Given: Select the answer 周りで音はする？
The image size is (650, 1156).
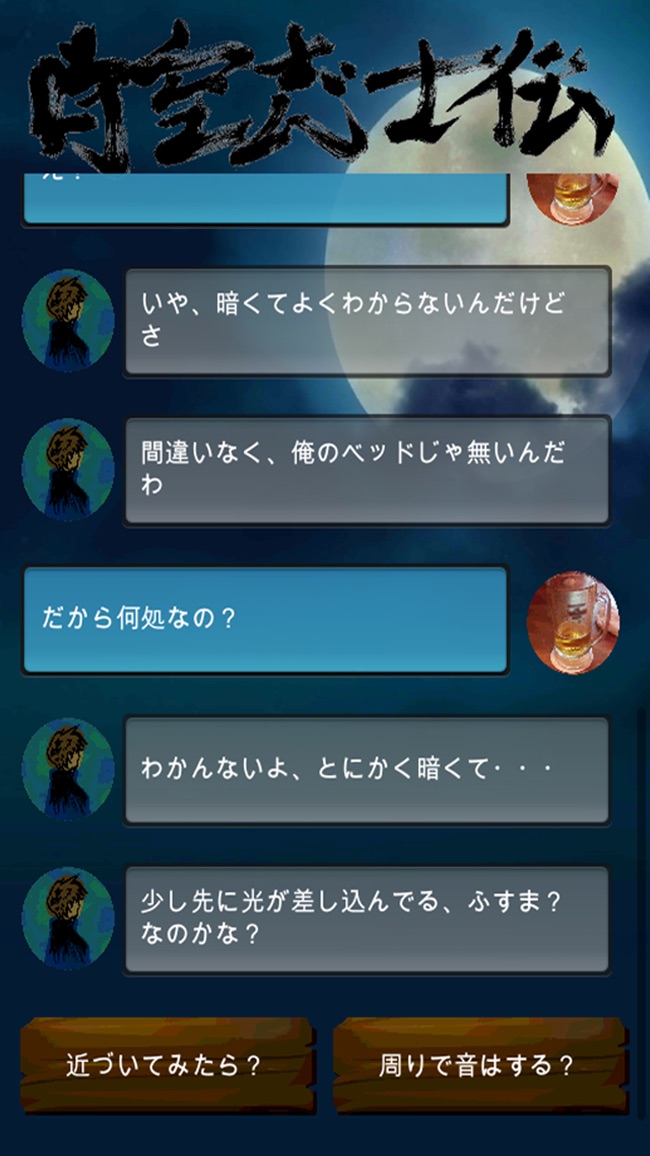Looking at the screenshot, I should click(x=480, y=1066).
